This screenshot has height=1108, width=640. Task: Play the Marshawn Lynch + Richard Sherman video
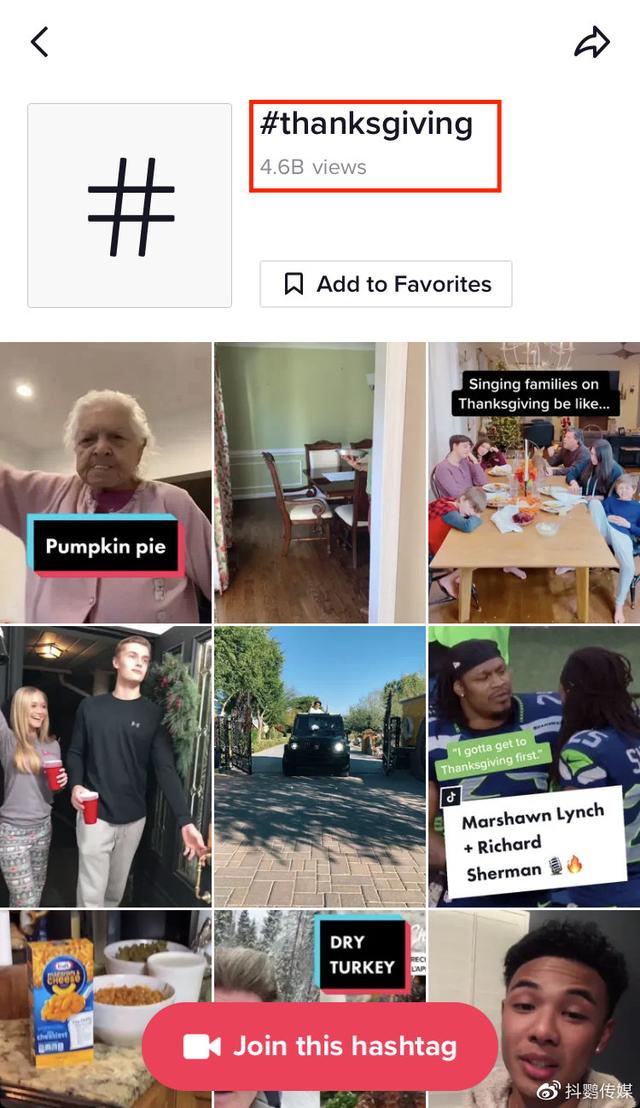(534, 766)
